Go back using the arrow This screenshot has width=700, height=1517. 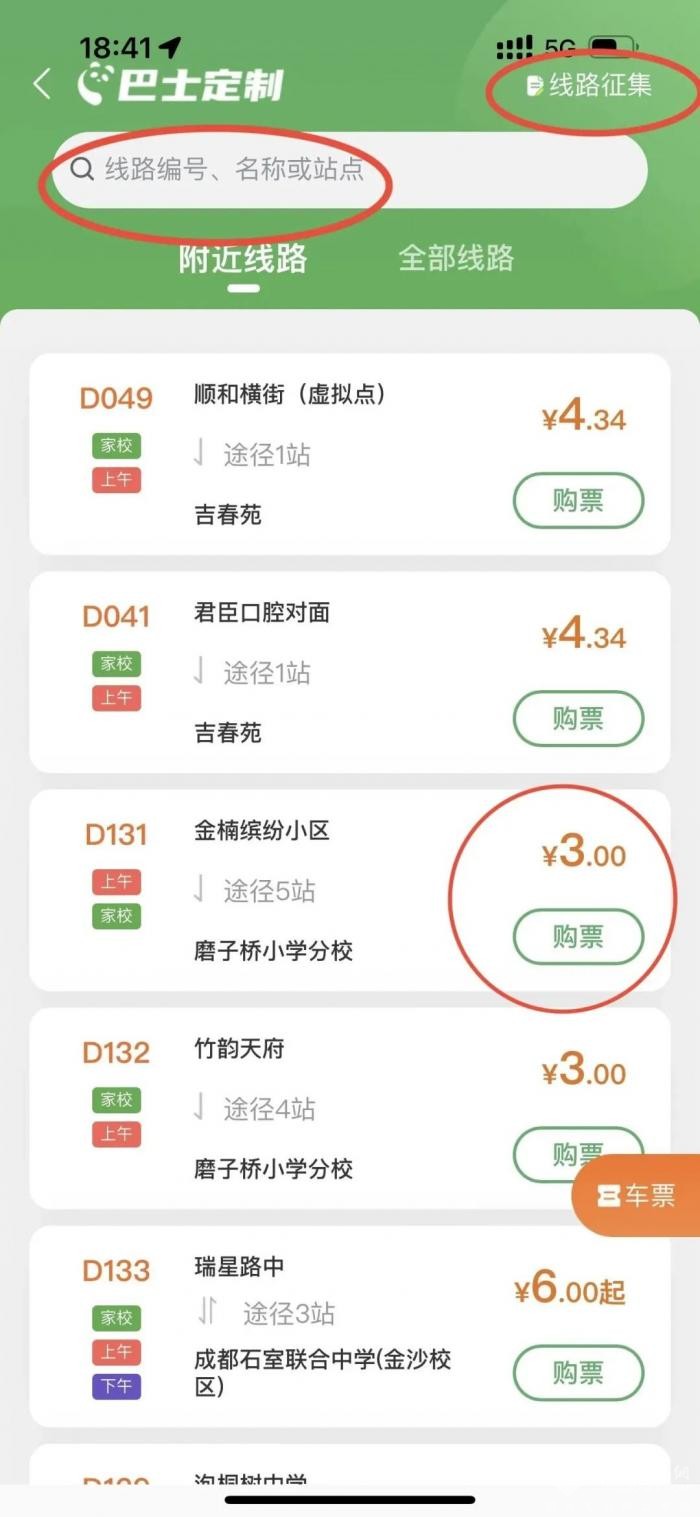pos(41,84)
